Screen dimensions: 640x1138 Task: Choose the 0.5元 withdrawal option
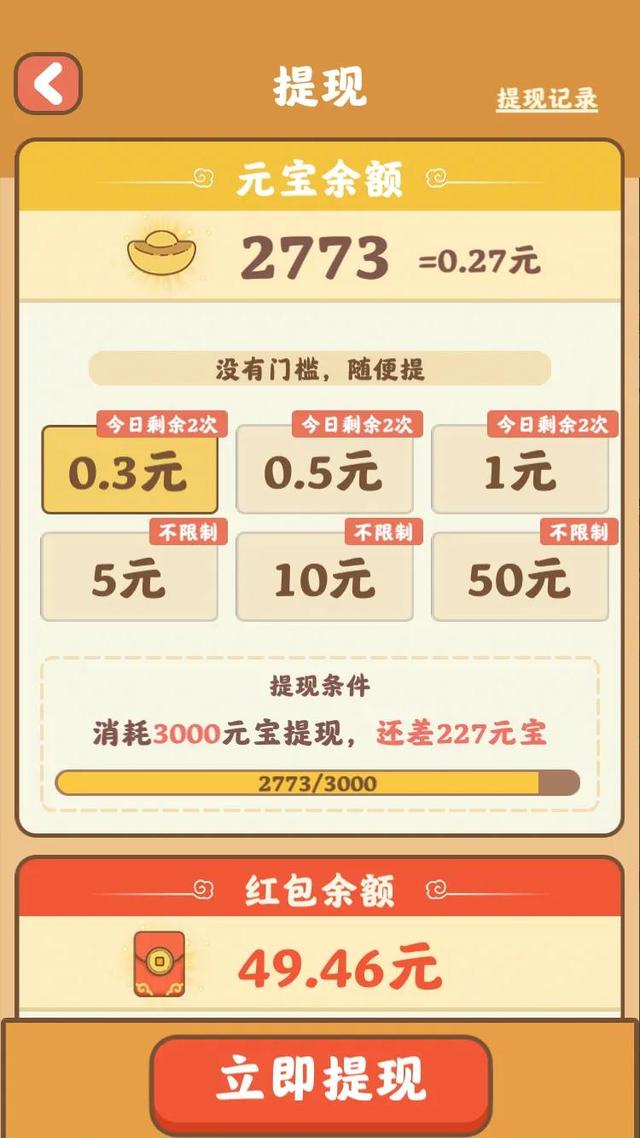[x=324, y=470]
